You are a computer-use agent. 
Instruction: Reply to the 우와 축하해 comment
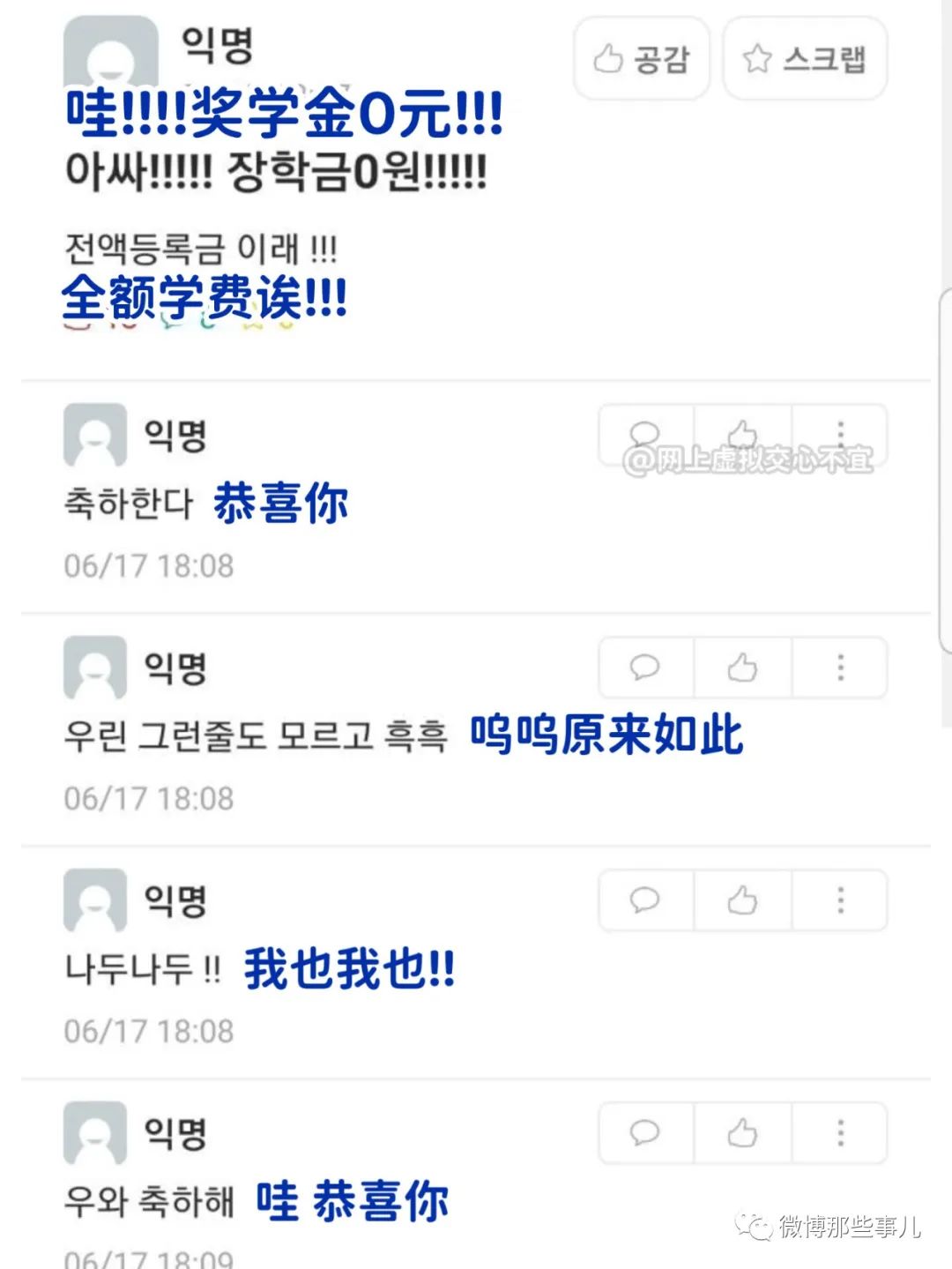(x=645, y=1132)
